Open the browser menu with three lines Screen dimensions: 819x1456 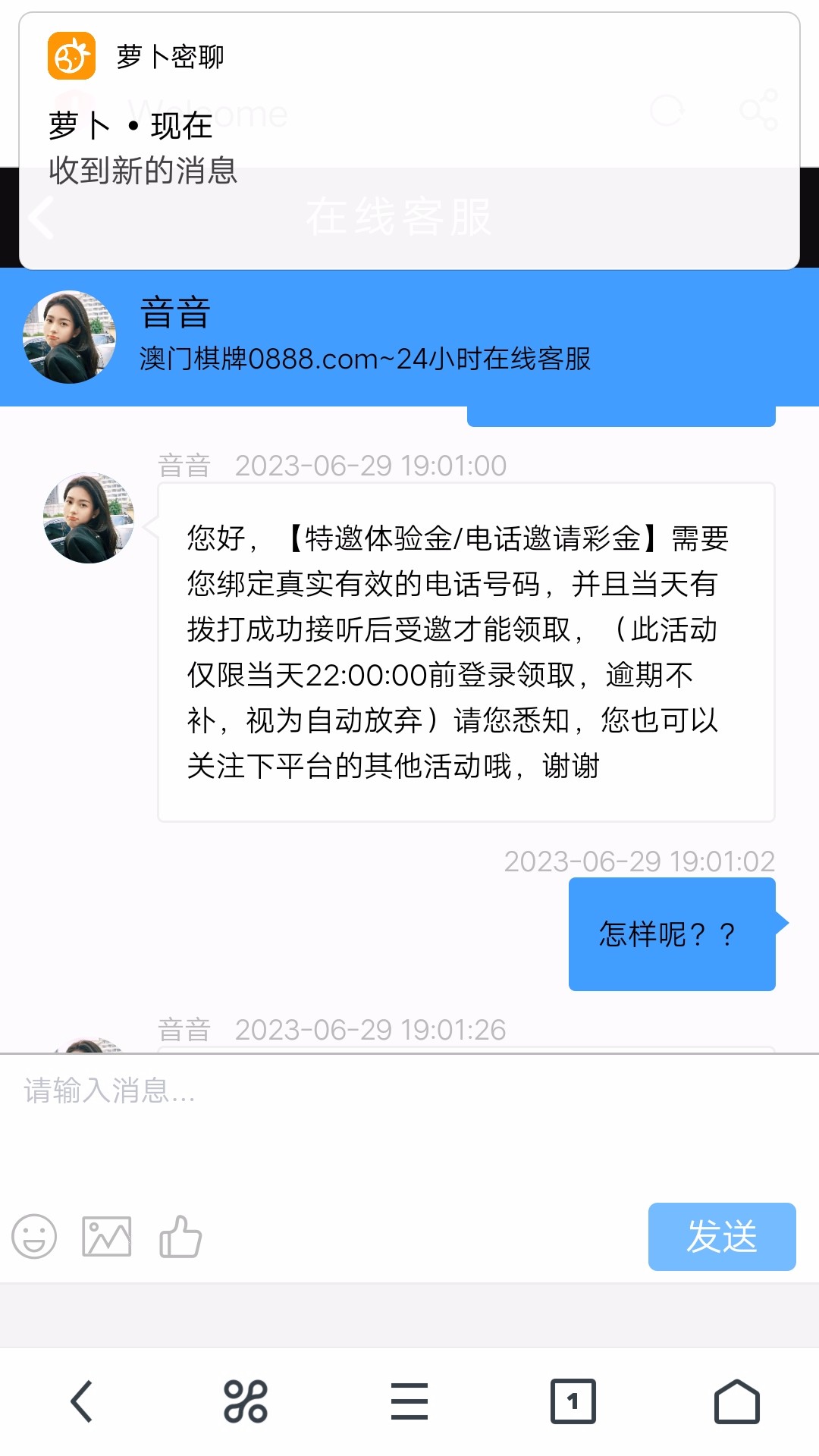click(x=409, y=1401)
